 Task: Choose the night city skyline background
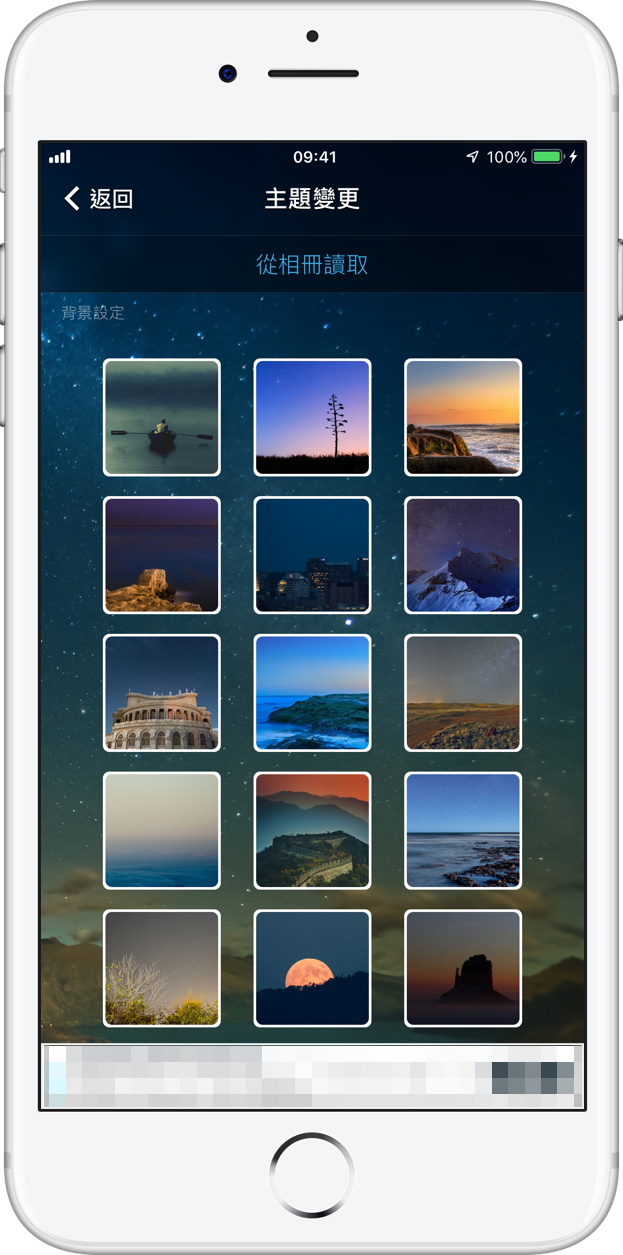coord(312,555)
